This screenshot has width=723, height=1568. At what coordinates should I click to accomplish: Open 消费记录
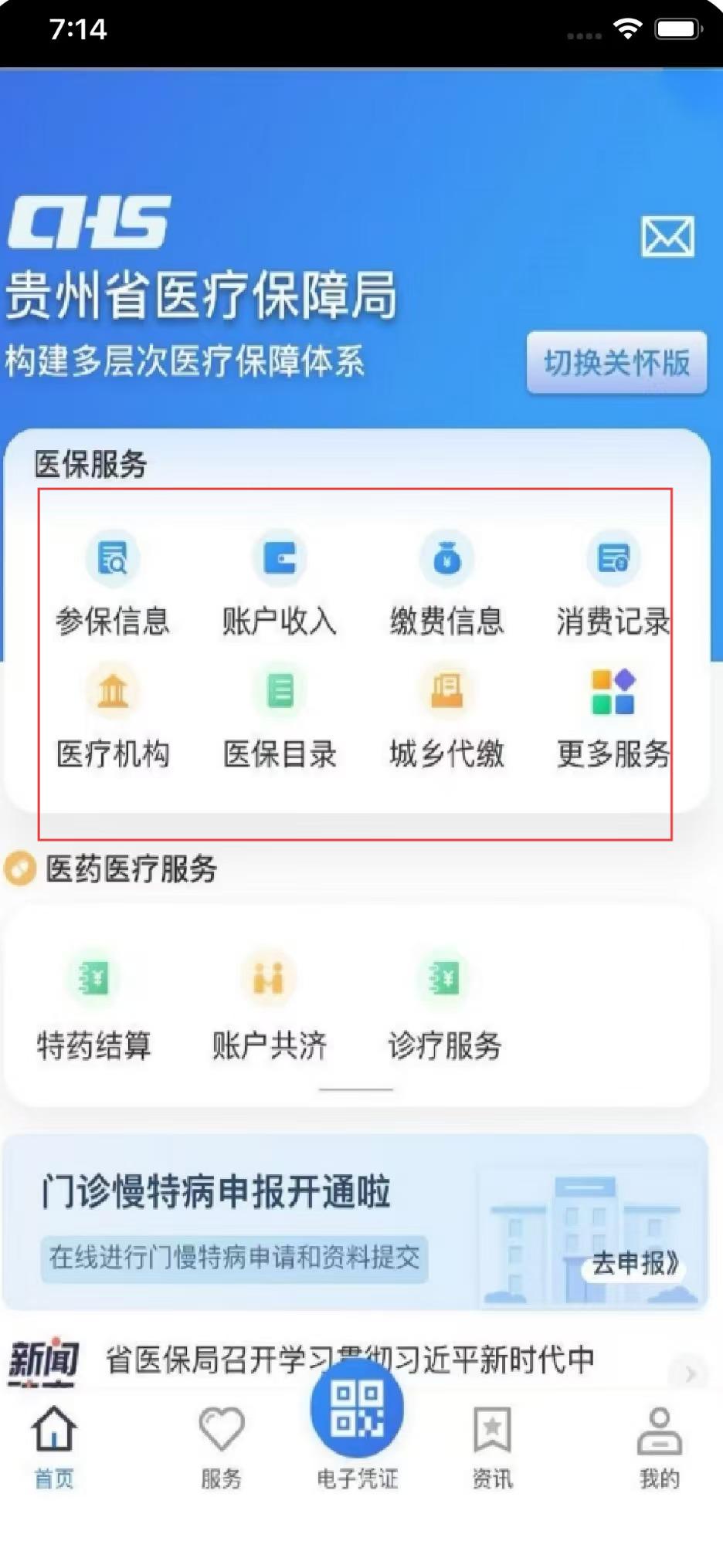613,584
